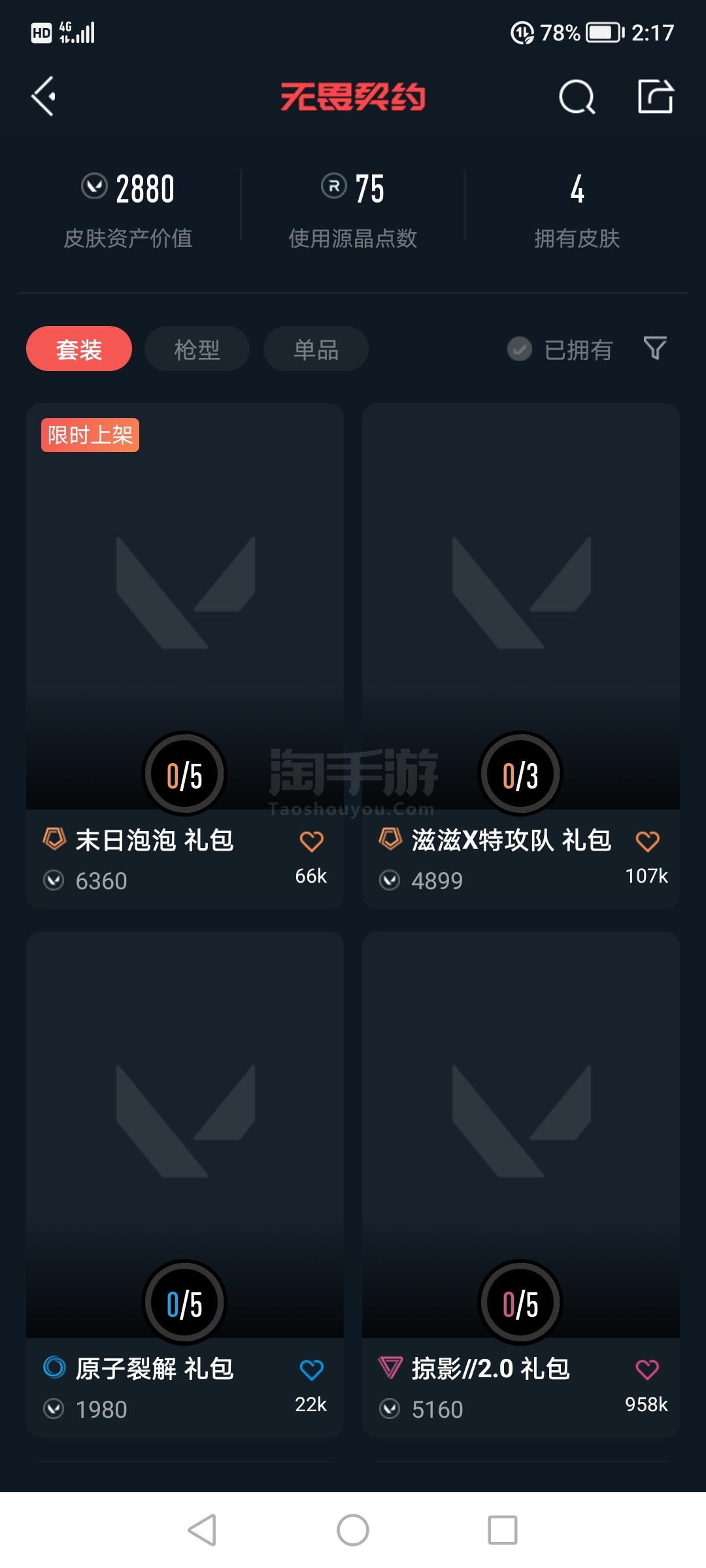Viewport: 706px width, 1568px height.
Task: Open the 掠影//2.0 礼包 card
Action: (x=521, y=1137)
